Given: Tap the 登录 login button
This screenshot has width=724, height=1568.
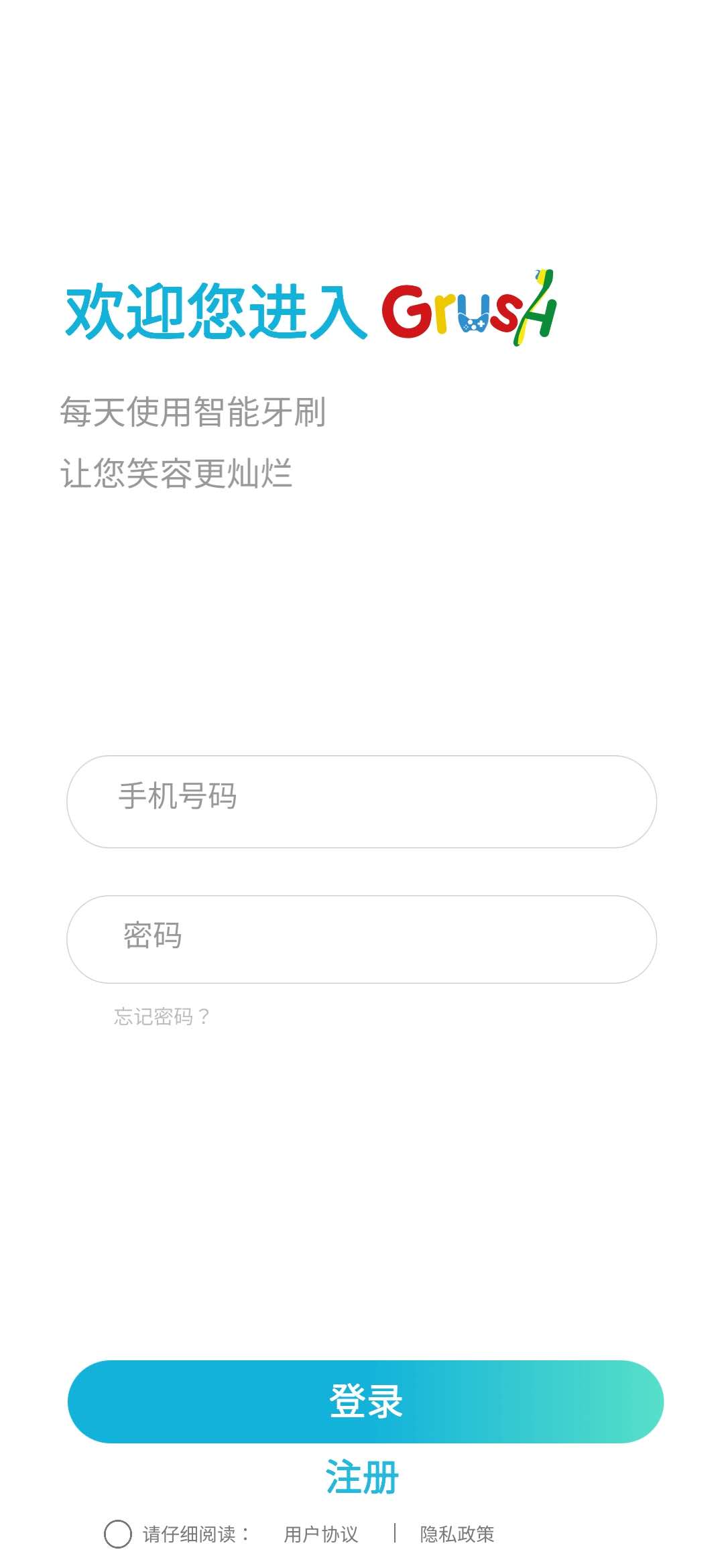Looking at the screenshot, I should click(365, 1401).
